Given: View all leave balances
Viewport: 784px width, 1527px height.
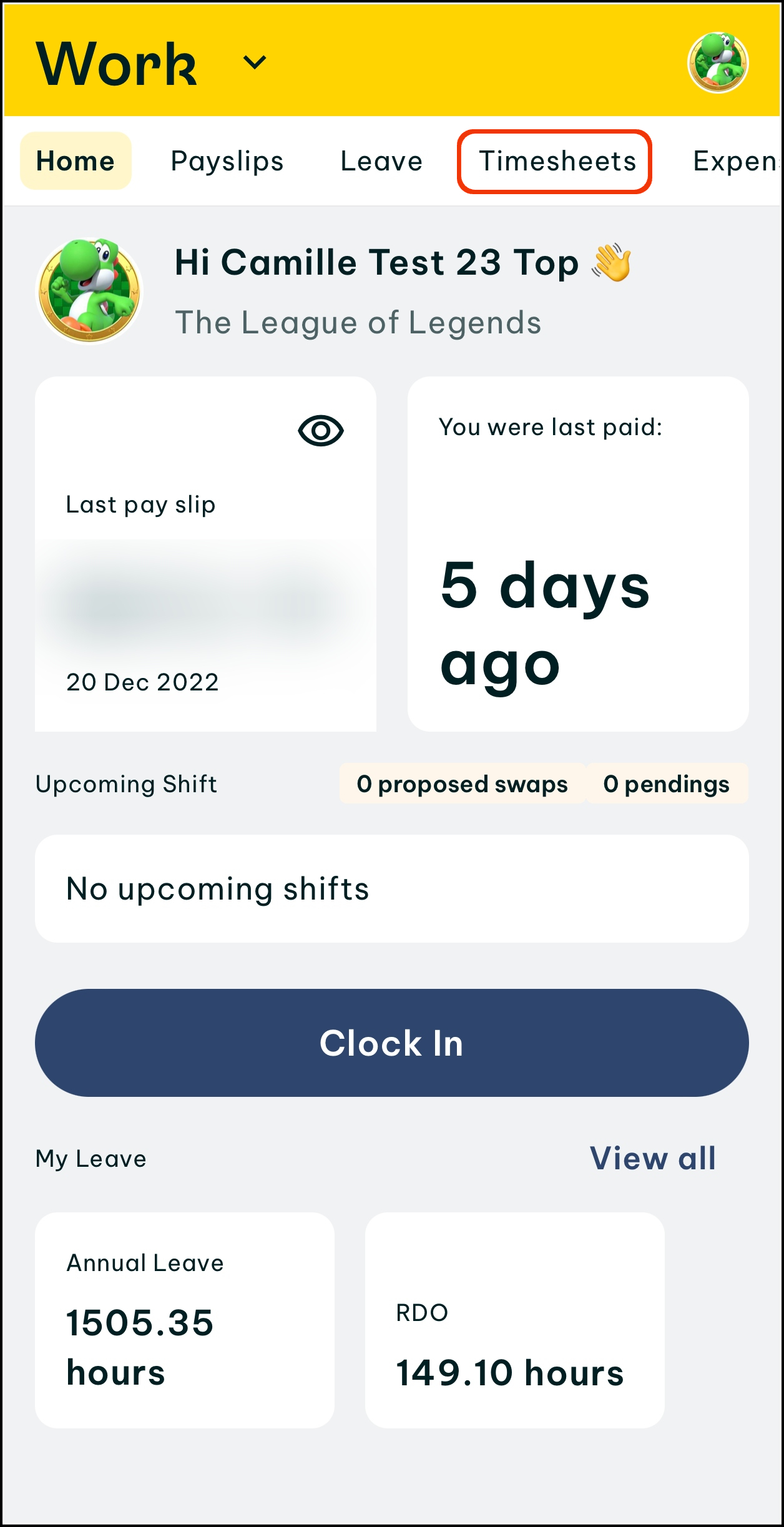Looking at the screenshot, I should click(x=652, y=1159).
